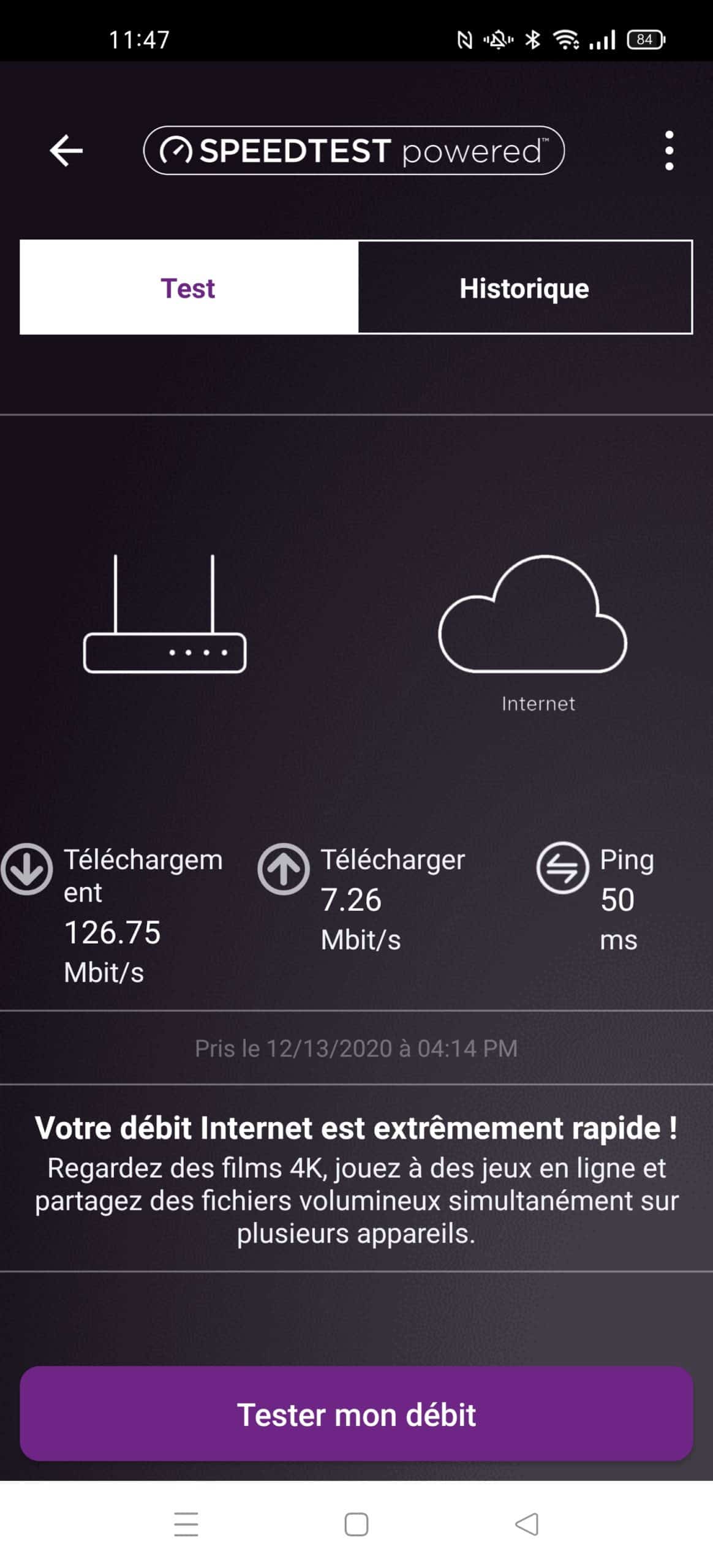Select the Test tab

(188, 287)
